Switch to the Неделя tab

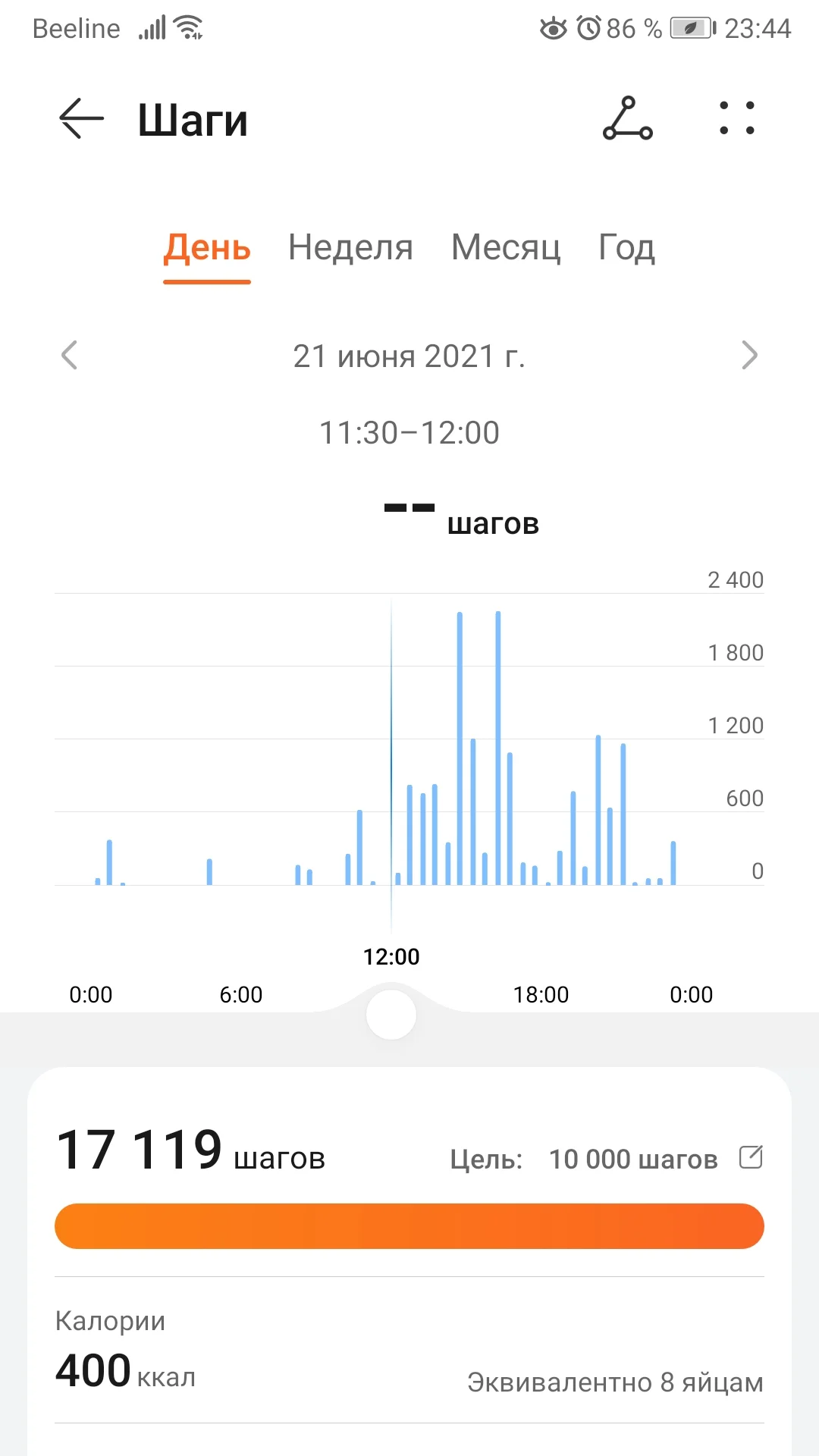(350, 248)
